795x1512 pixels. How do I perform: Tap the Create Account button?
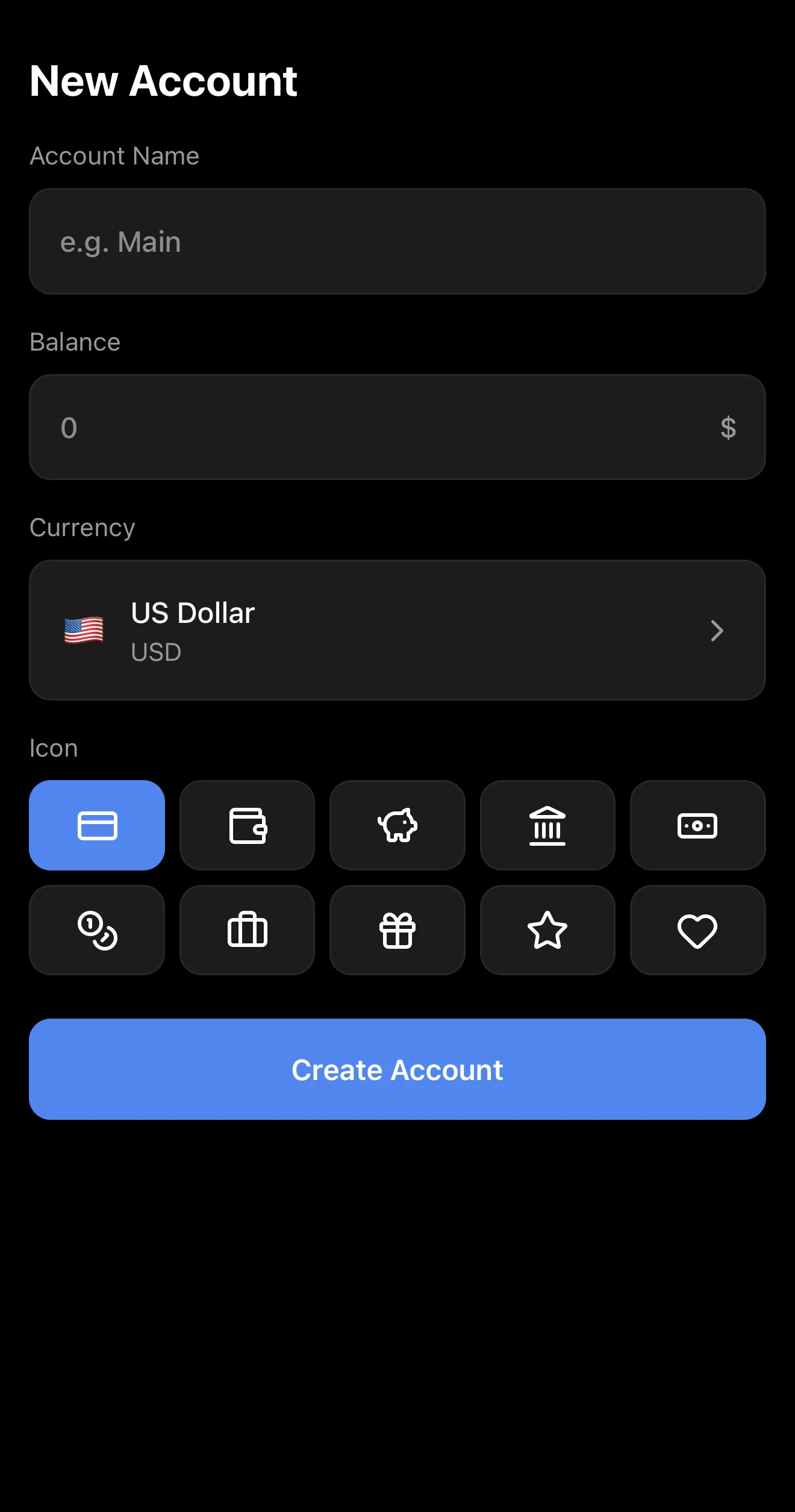pos(397,1069)
